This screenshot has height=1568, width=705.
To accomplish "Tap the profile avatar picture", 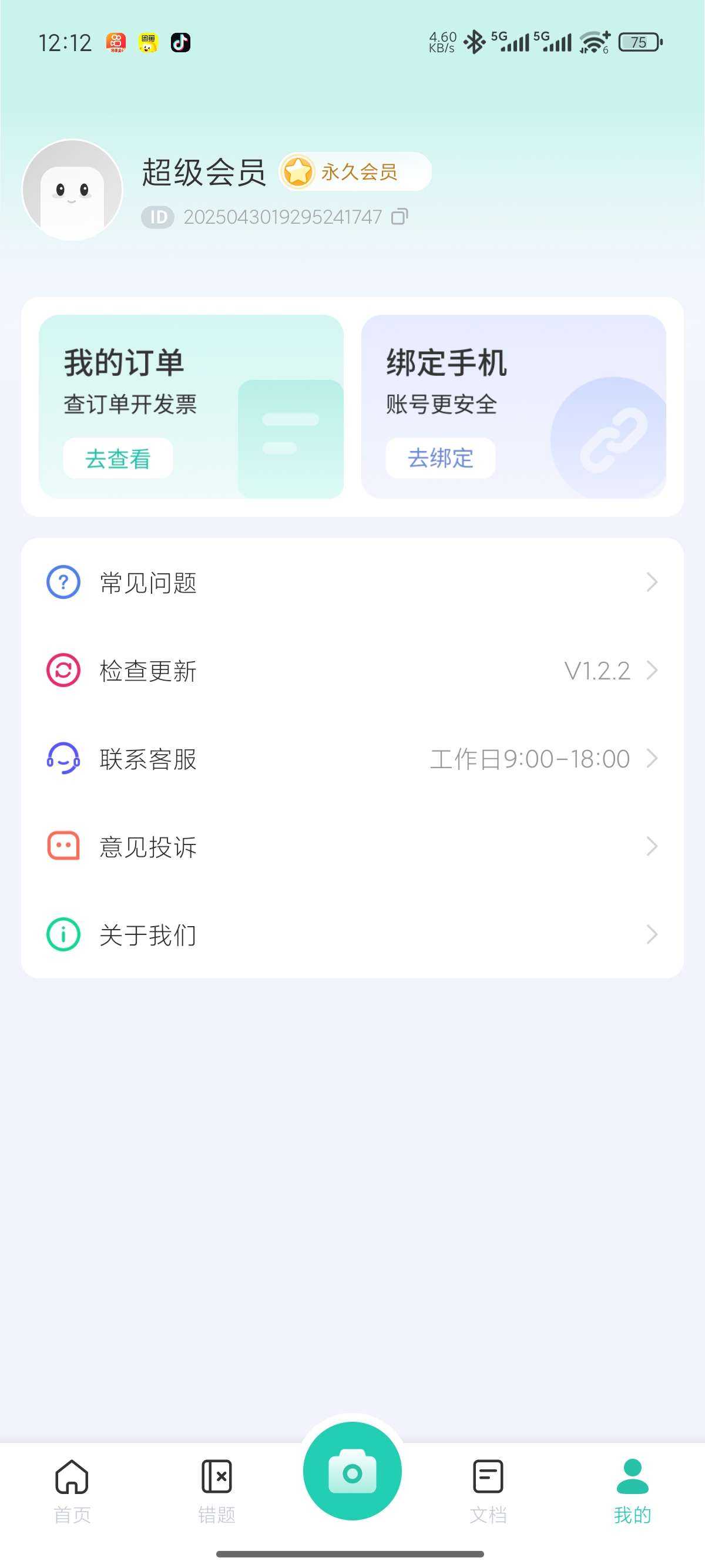I will (x=72, y=190).
